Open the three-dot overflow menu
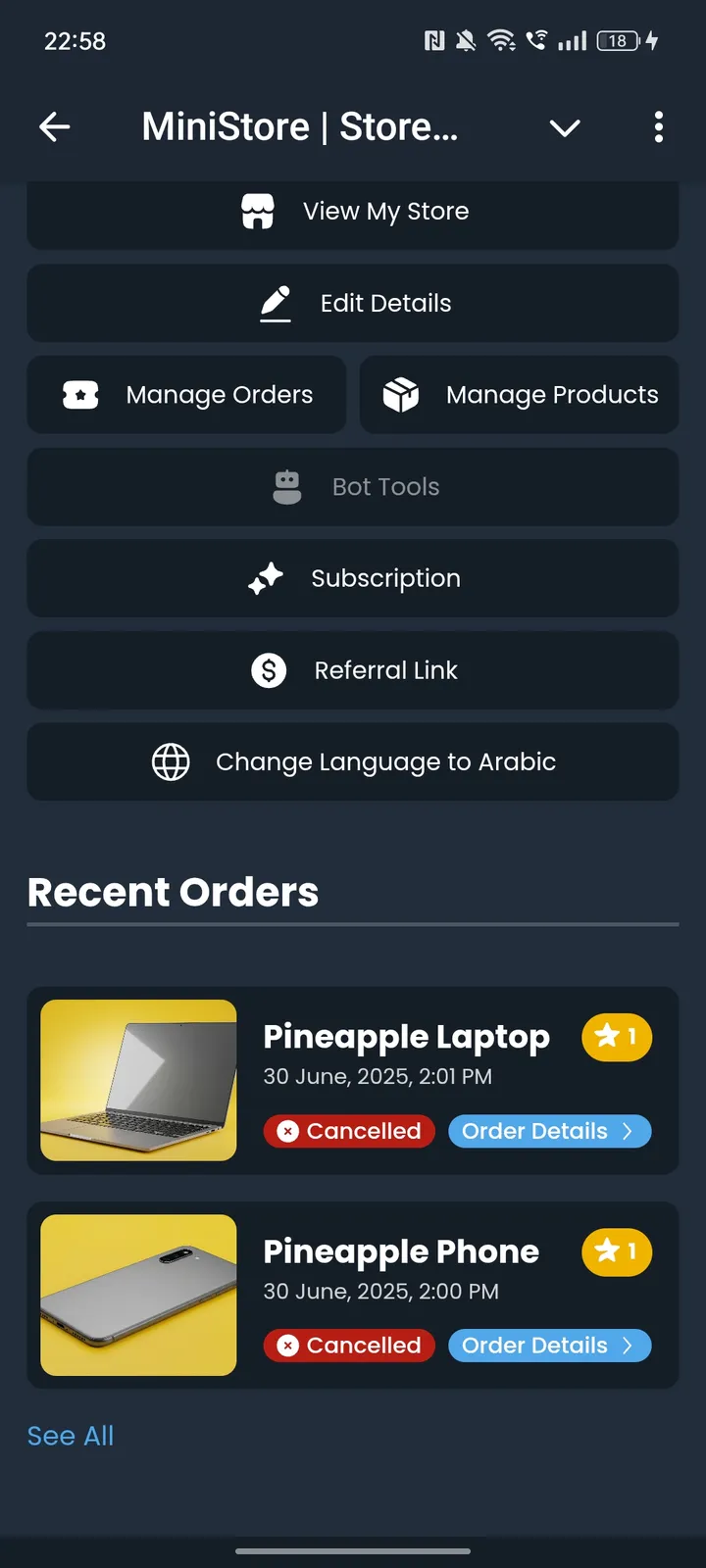 659,127
